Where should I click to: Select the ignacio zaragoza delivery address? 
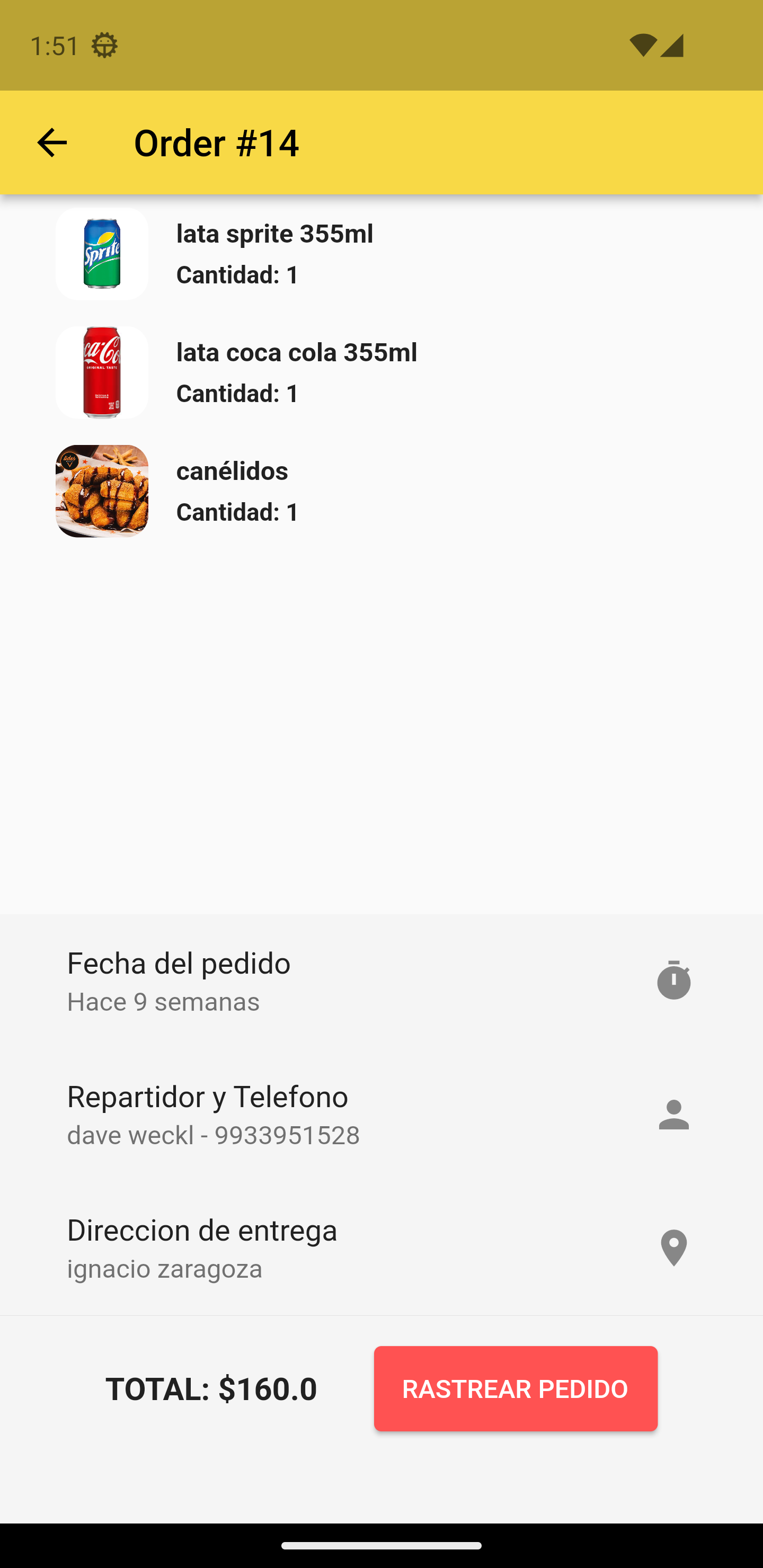(x=164, y=1268)
